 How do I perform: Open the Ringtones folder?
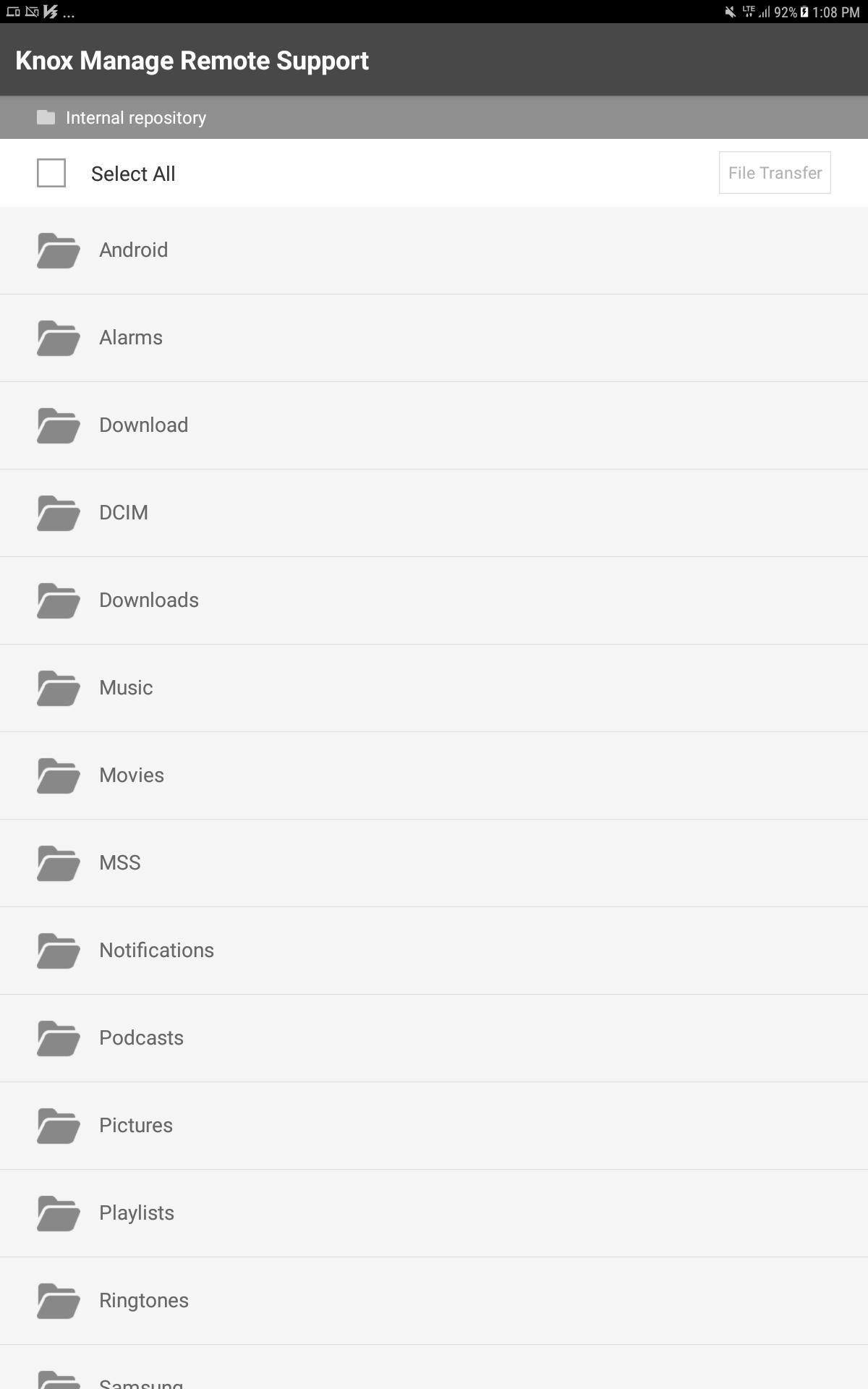point(434,1301)
